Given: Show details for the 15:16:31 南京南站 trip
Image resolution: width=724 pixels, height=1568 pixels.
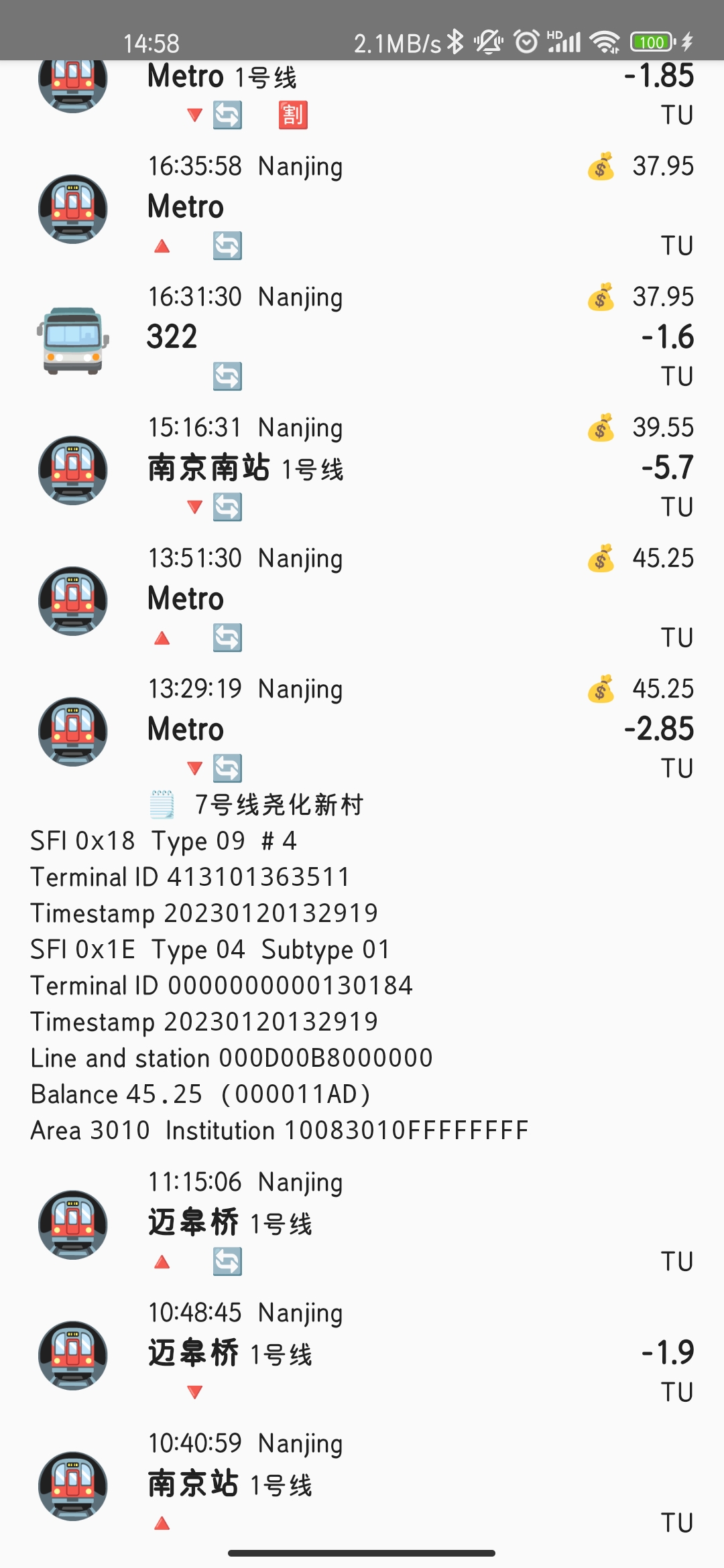Looking at the screenshot, I should [x=362, y=468].
